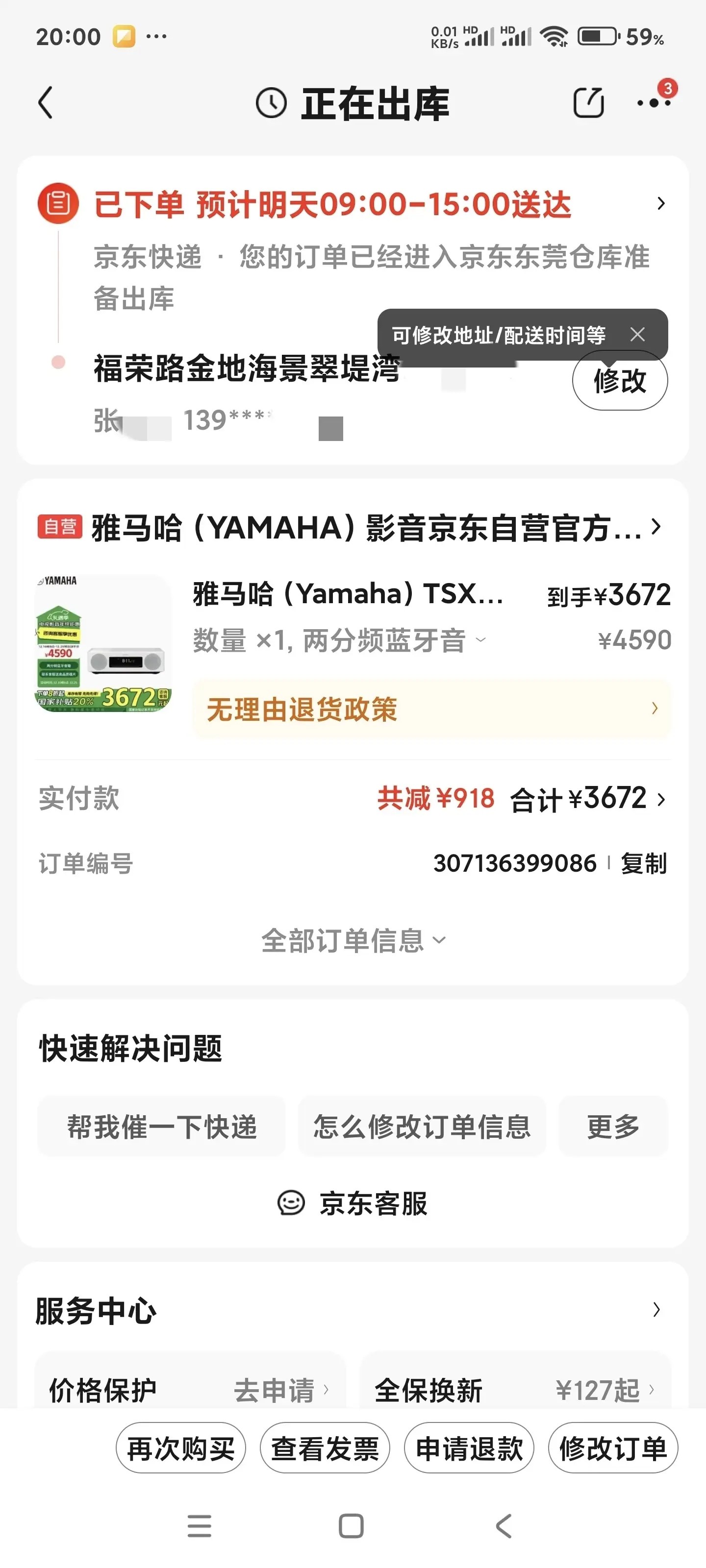Tap 再次购买 to reorder

(x=181, y=1448)
